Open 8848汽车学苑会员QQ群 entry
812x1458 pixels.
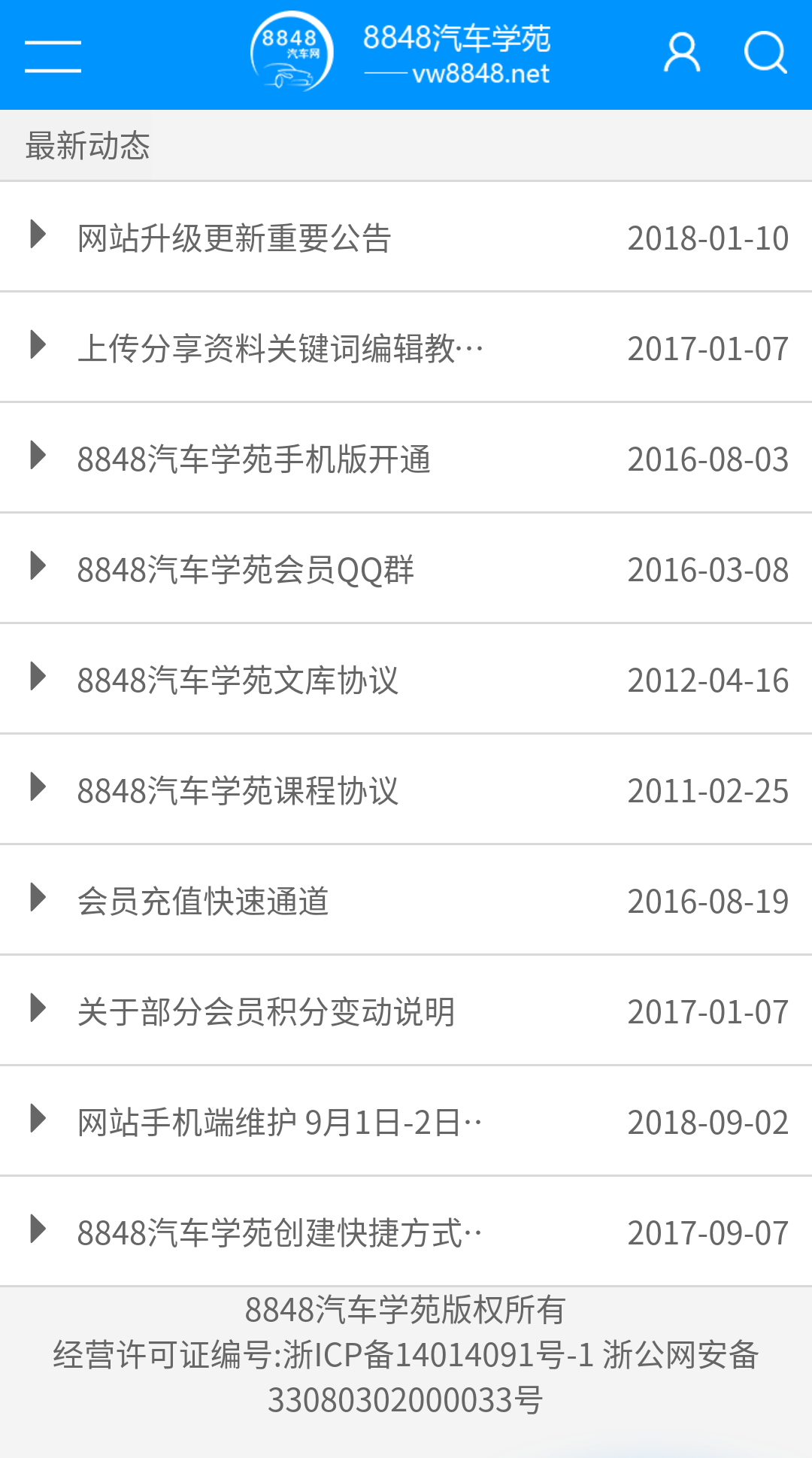click(245, 570)
